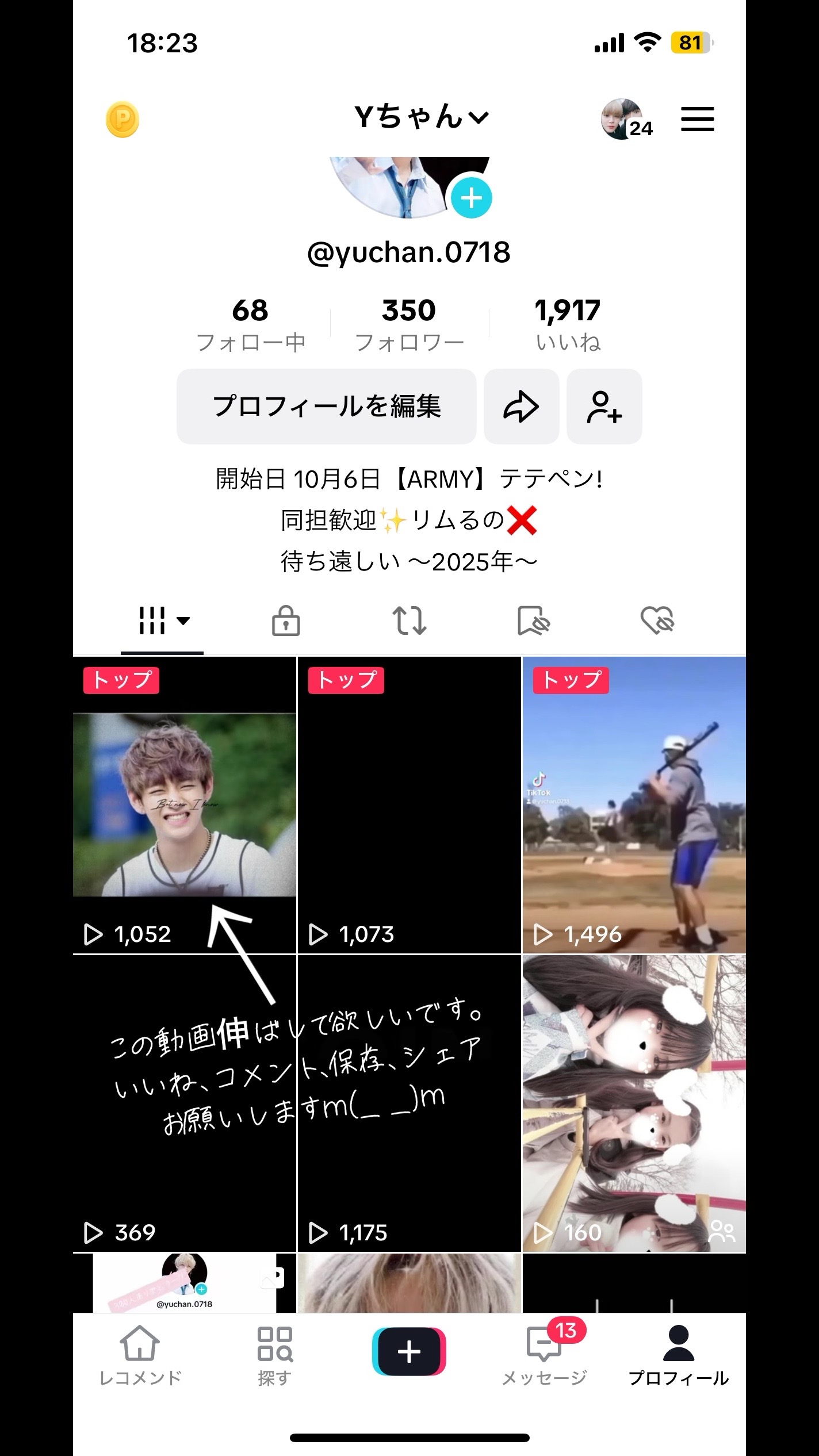Open the フォロー中 following list
819x1456 pixels.
pos(251,324)
